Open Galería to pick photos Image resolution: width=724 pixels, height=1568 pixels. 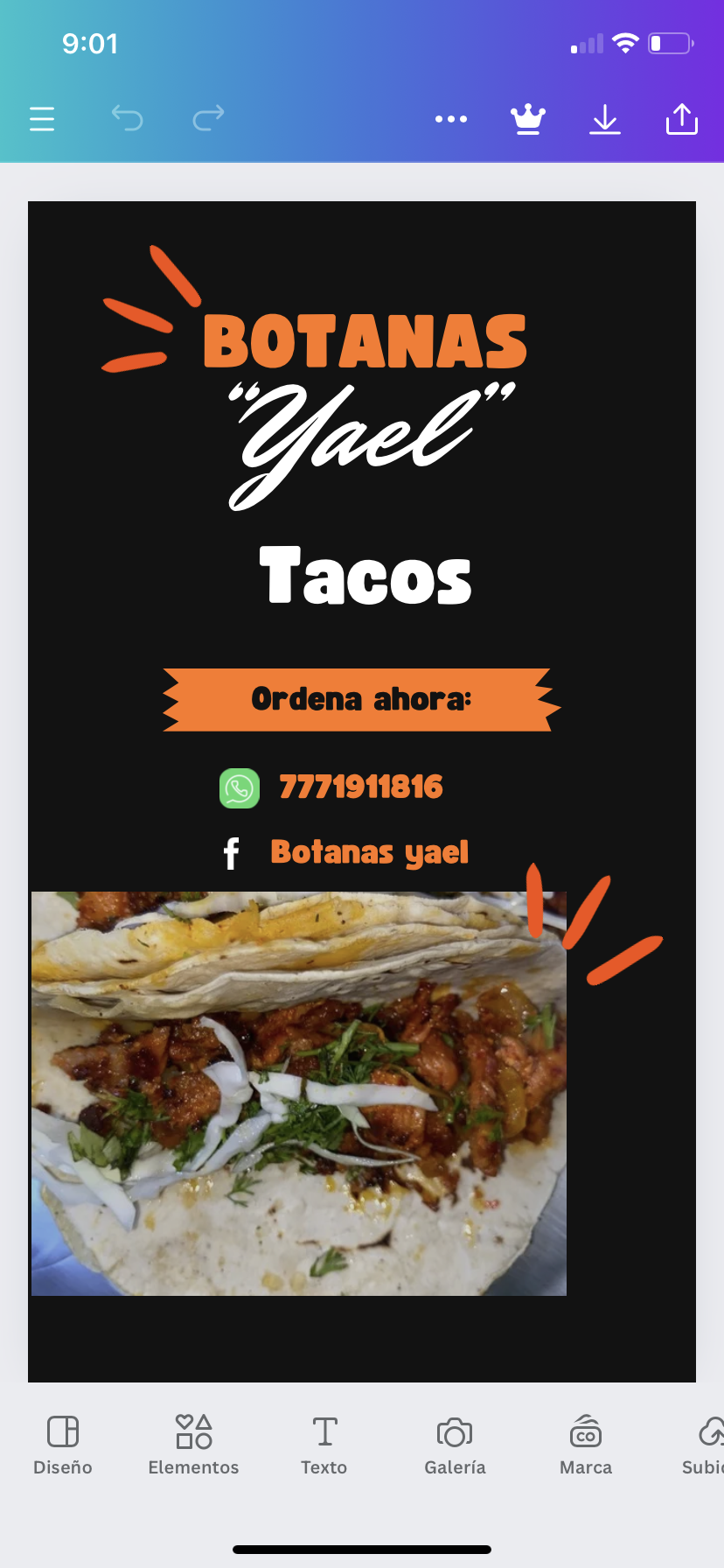pos(455,1445)
